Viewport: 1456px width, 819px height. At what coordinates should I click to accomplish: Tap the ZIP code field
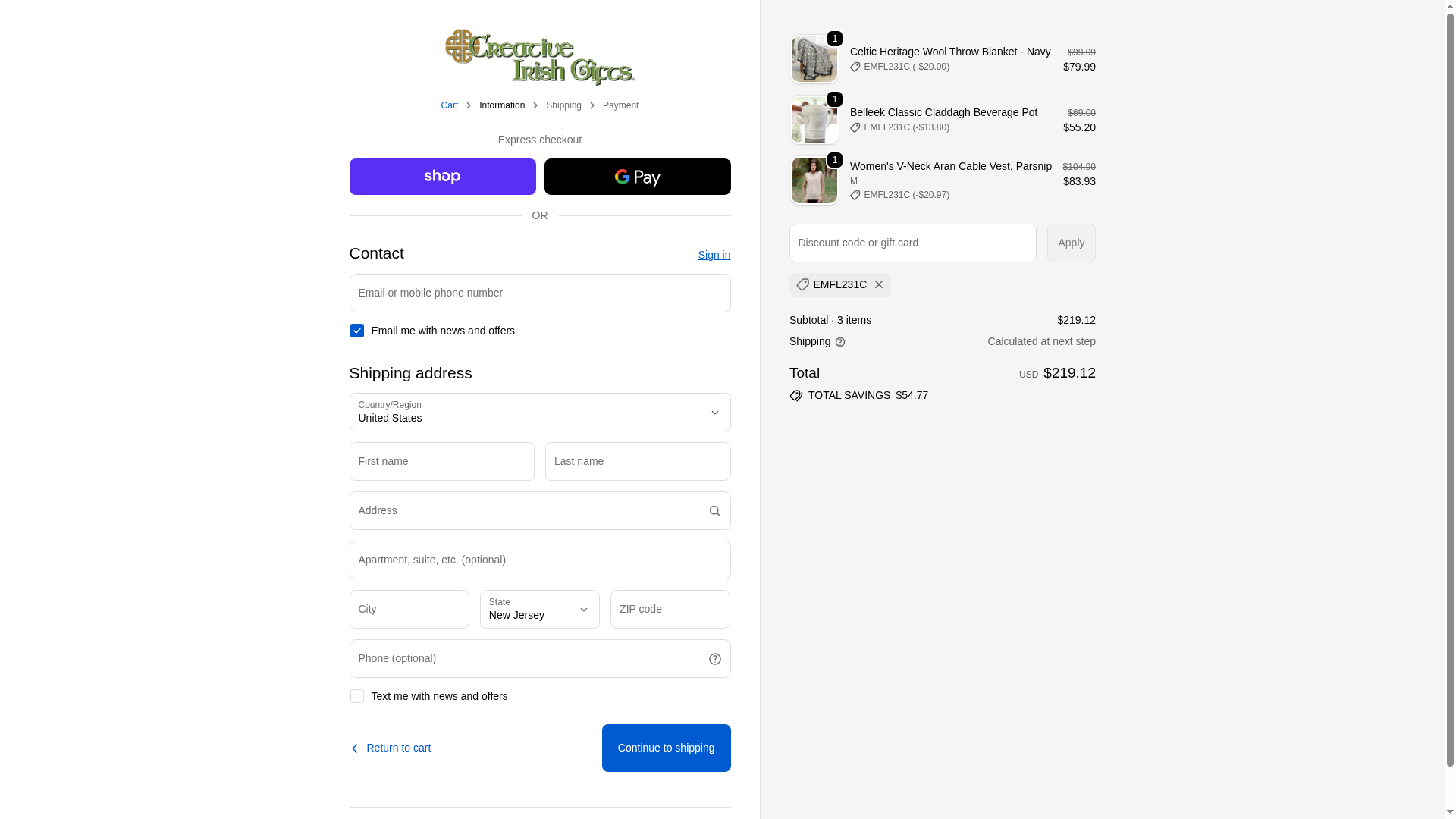click(x=670, y=610)
